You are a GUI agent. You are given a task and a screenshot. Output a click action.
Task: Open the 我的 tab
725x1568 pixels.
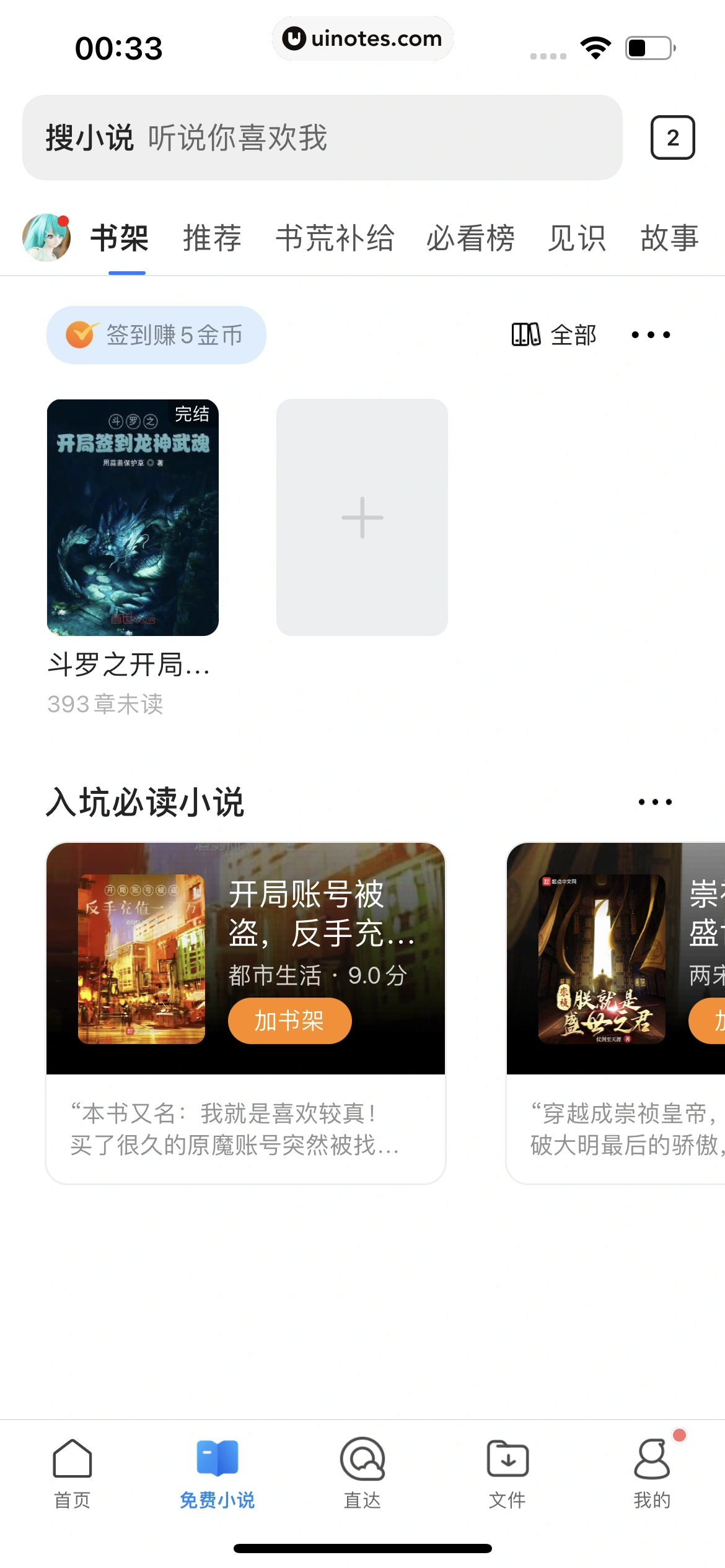click(652, 1474)
